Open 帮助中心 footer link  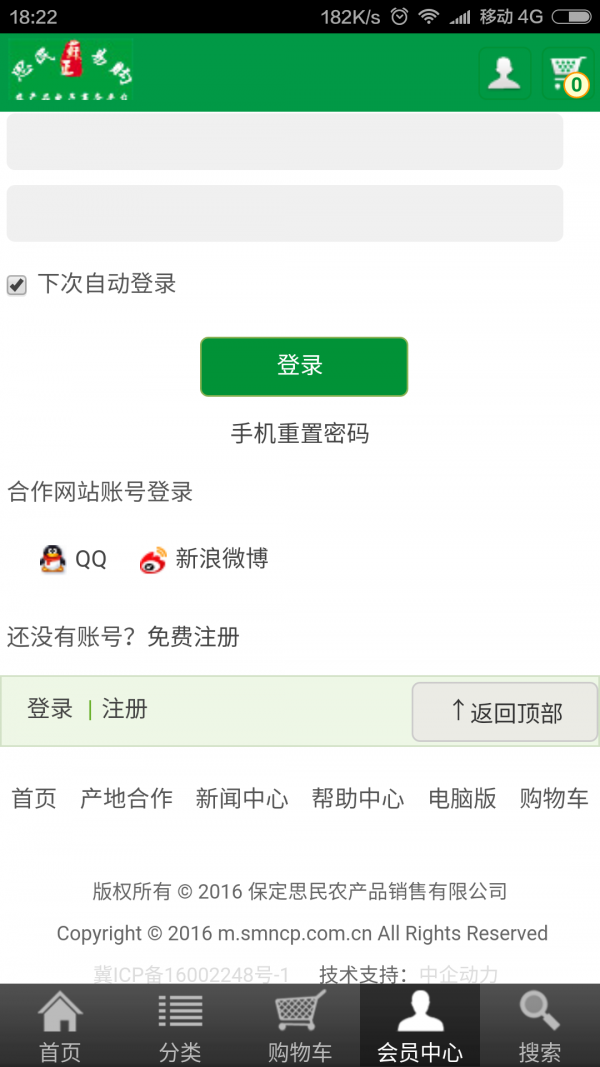click(358, 798)
